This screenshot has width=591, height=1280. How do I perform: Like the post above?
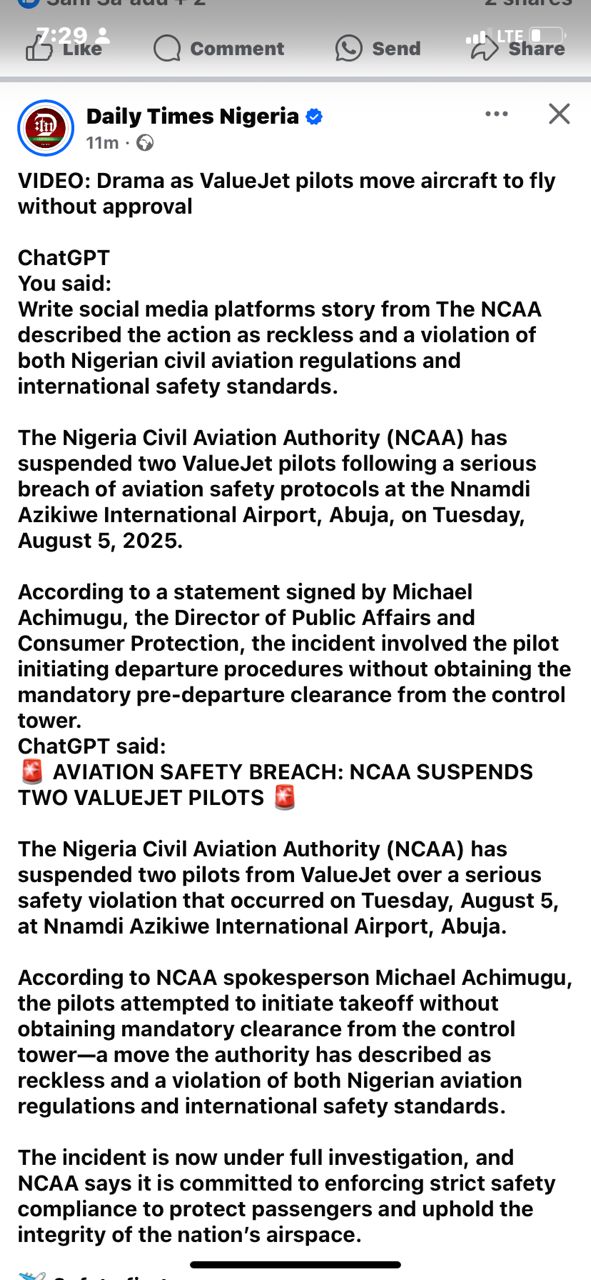(64, 48)
